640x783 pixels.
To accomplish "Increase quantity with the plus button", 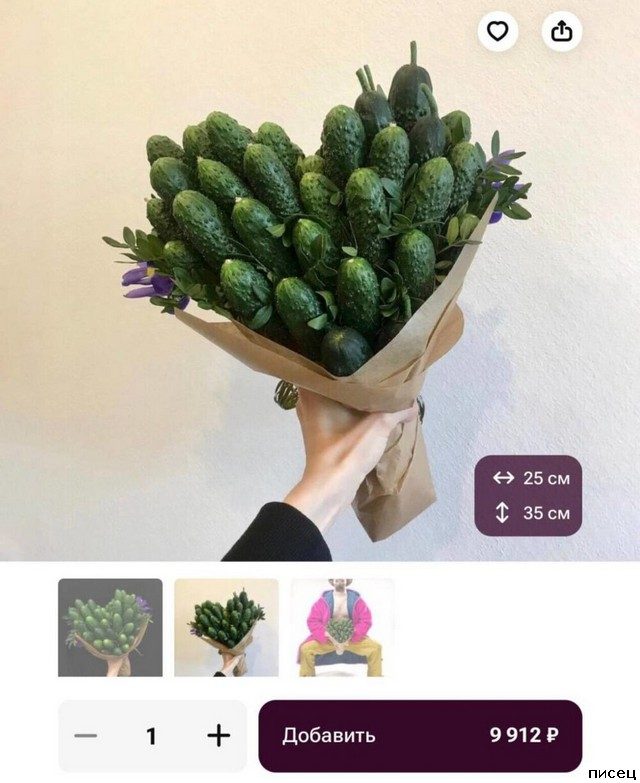I will click(218, 736).
